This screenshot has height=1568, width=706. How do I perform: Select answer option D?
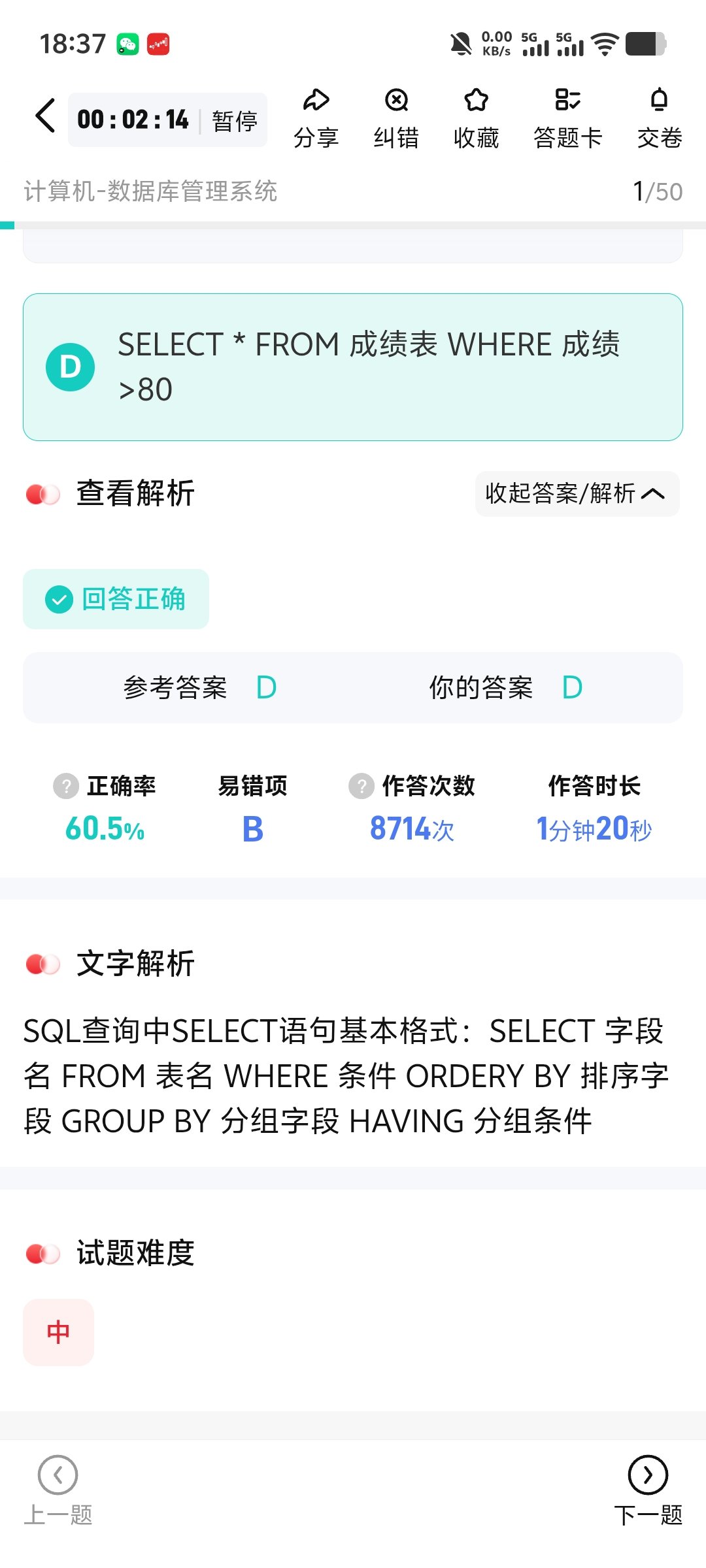[x=353, y=367]
